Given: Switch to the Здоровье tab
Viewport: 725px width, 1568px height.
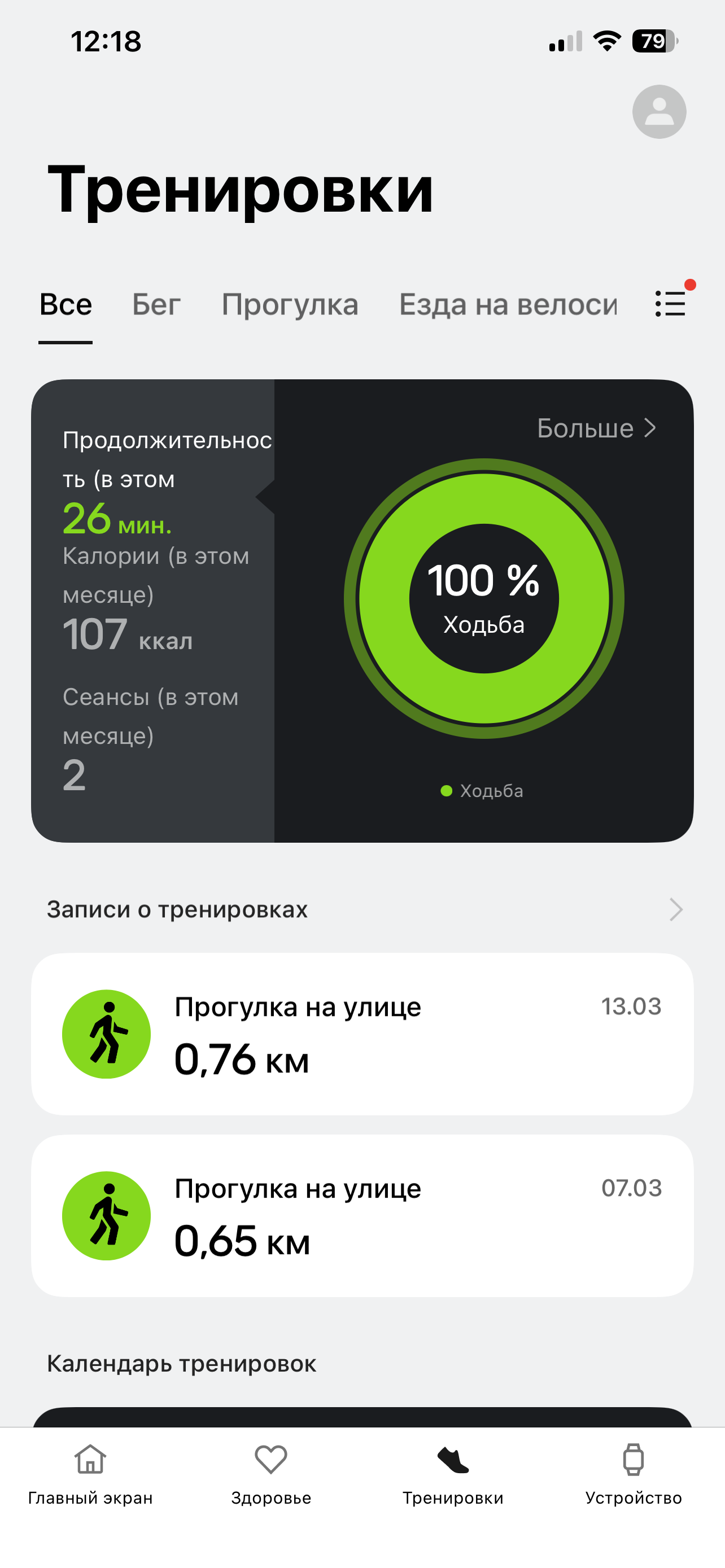Looking at the screenshot, I should [x=271, y=1473].
